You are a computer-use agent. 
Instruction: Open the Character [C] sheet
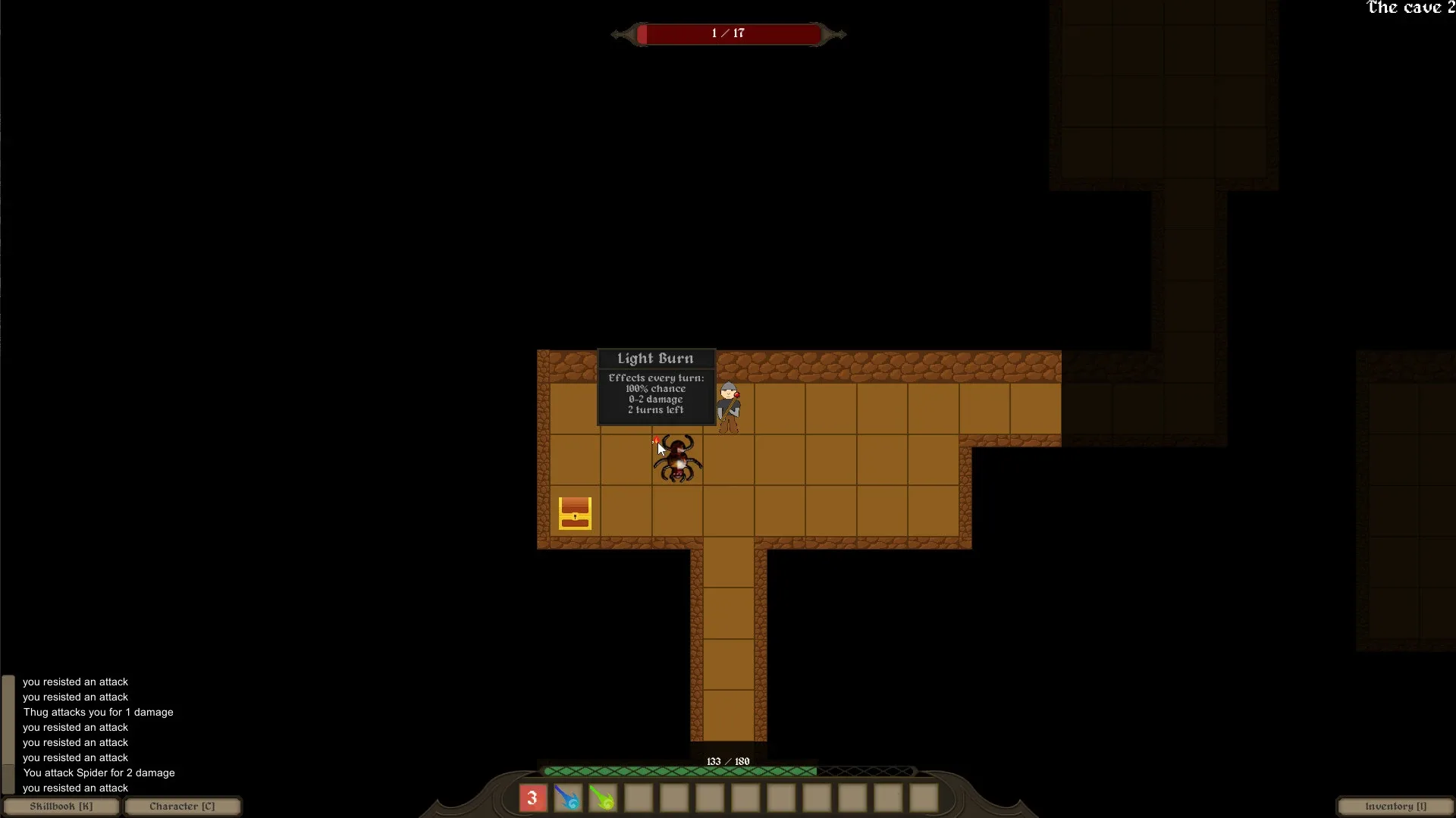pos(182,806)
